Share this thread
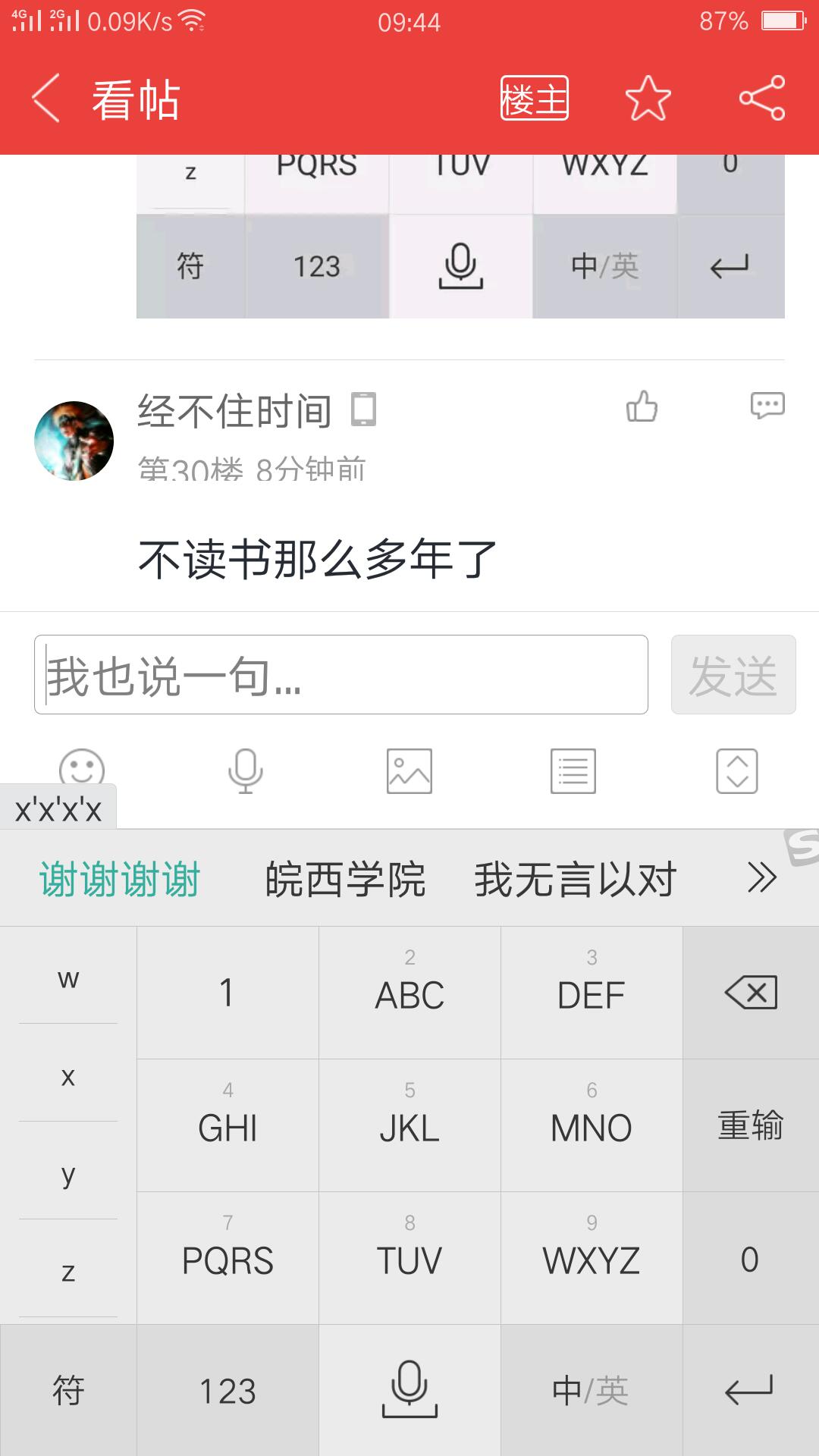819x1456 pixels. tap(761, 99)
